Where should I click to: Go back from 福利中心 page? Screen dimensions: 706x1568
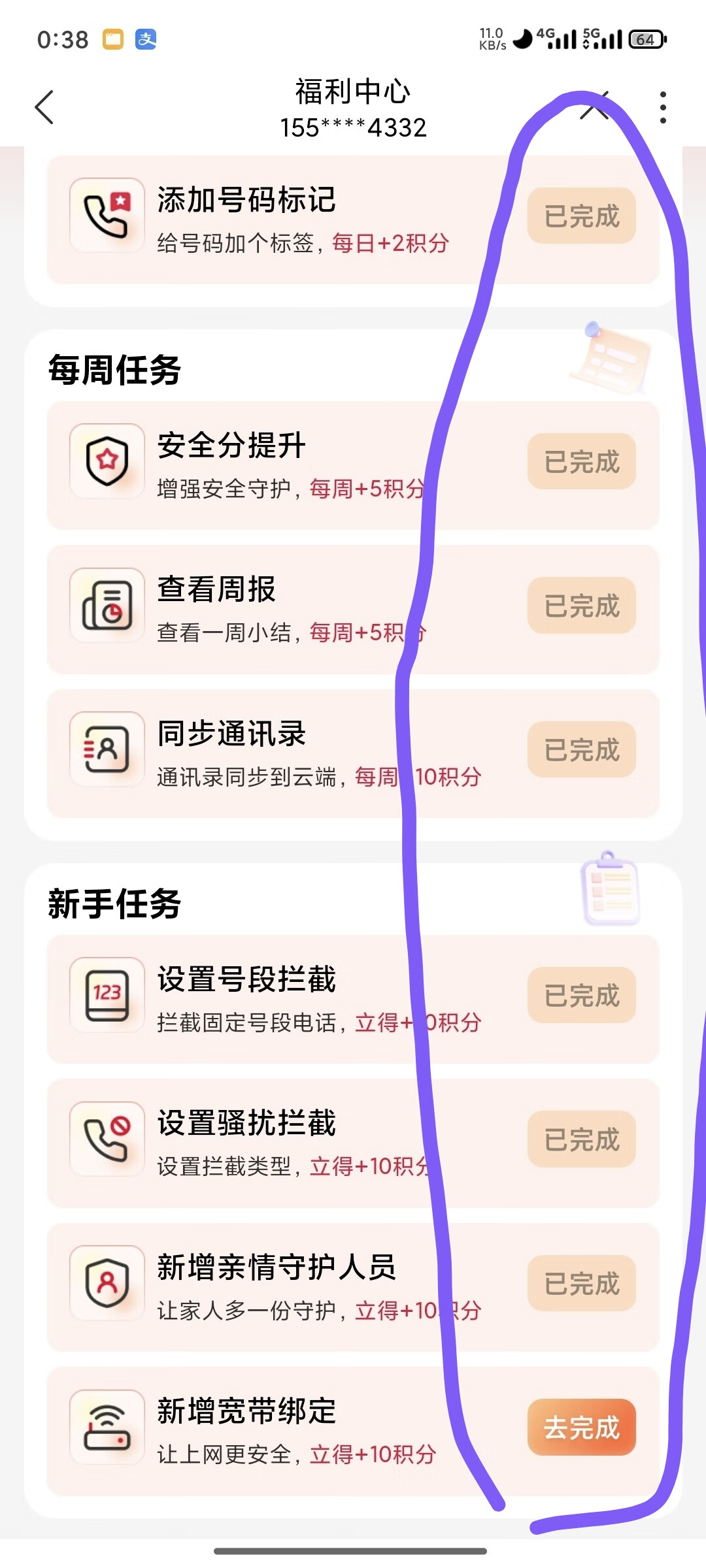coord(44,107)
